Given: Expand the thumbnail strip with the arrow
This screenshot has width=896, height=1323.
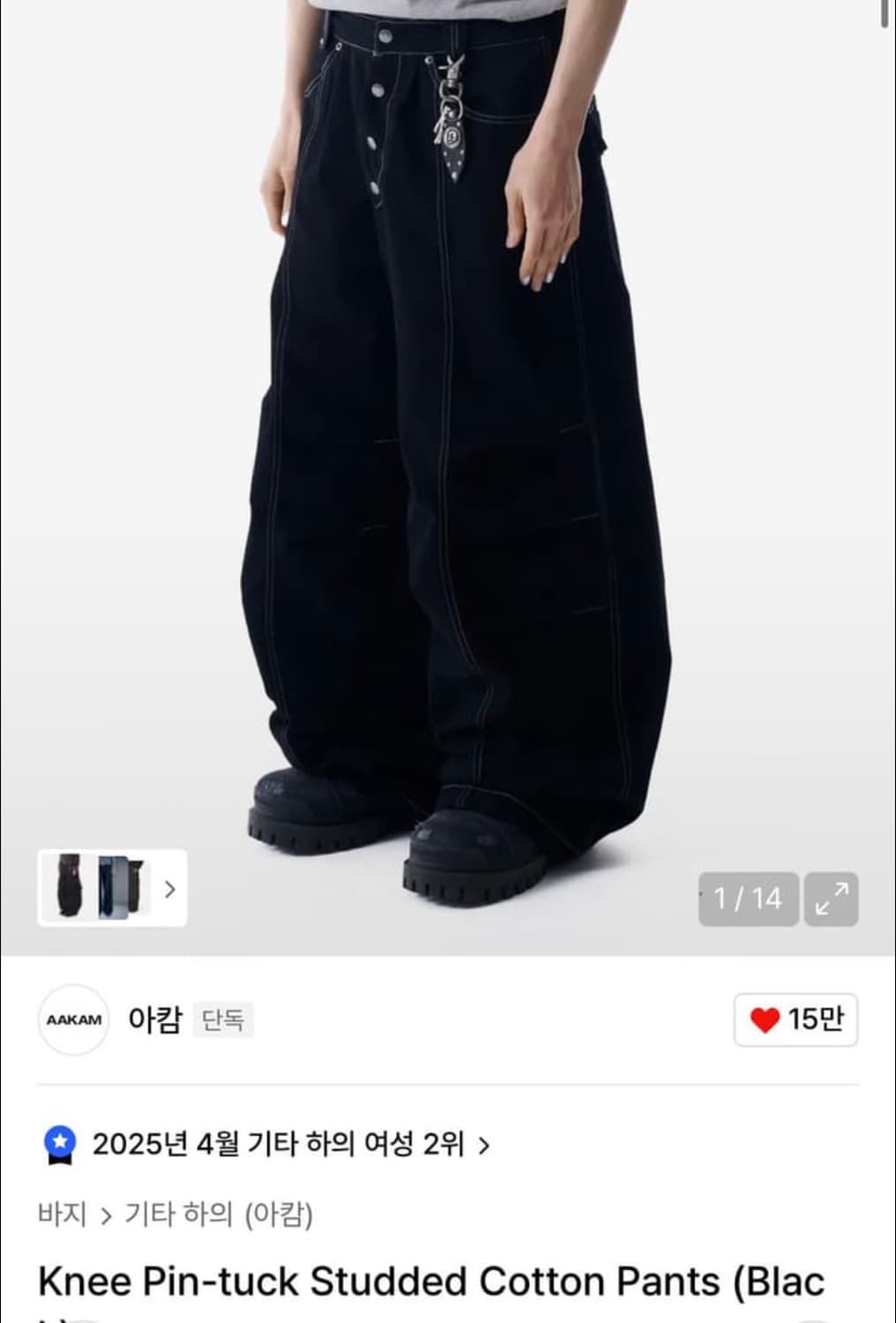Looking at the screenshot, I should pyautogui.click(x=168, y=890).
